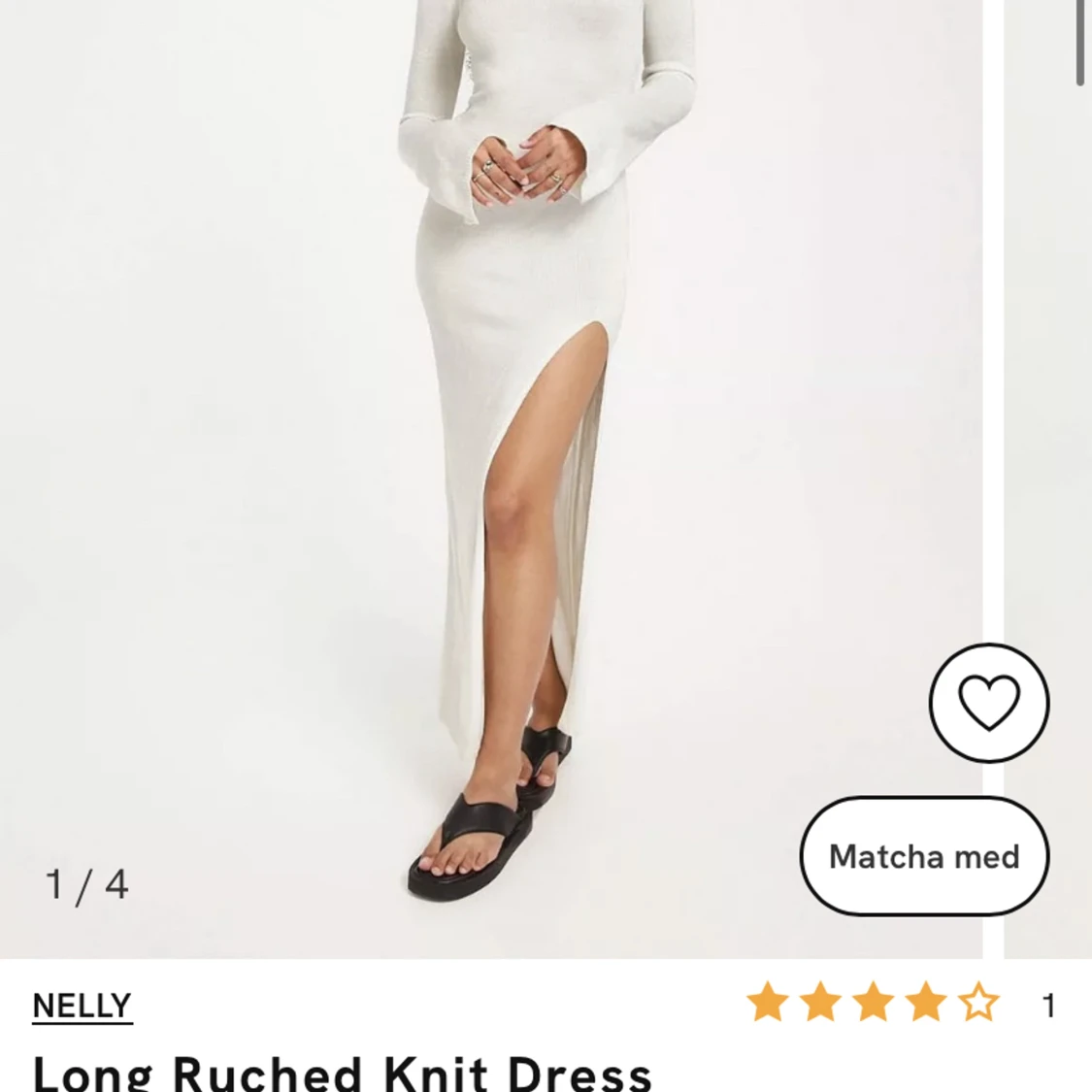Screen dimensions: 1092x1092
Task: View the star rating reviews
Action: 872,1004
